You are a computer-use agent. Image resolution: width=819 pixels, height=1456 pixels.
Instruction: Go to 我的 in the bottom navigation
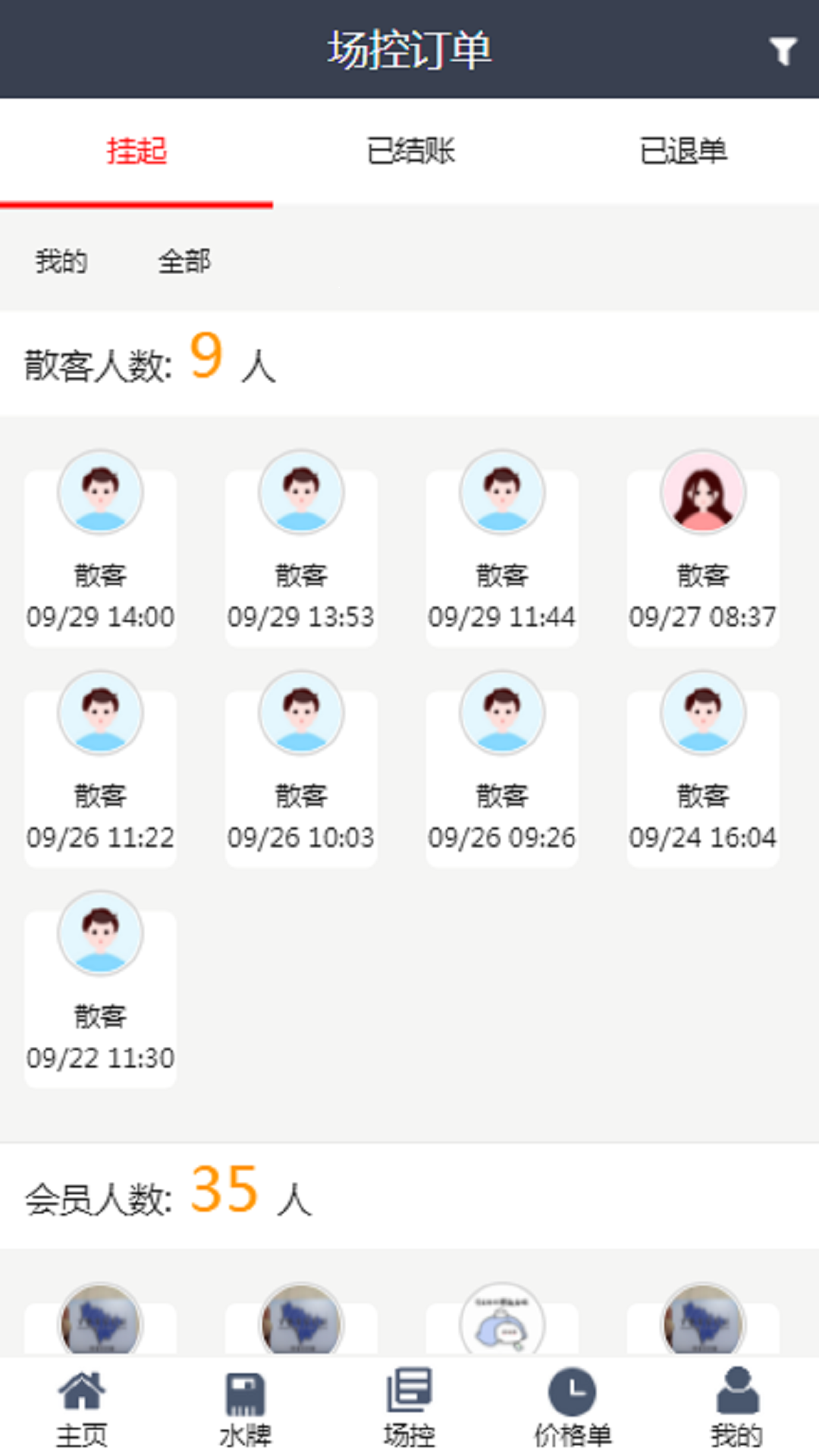(736, 1407)
